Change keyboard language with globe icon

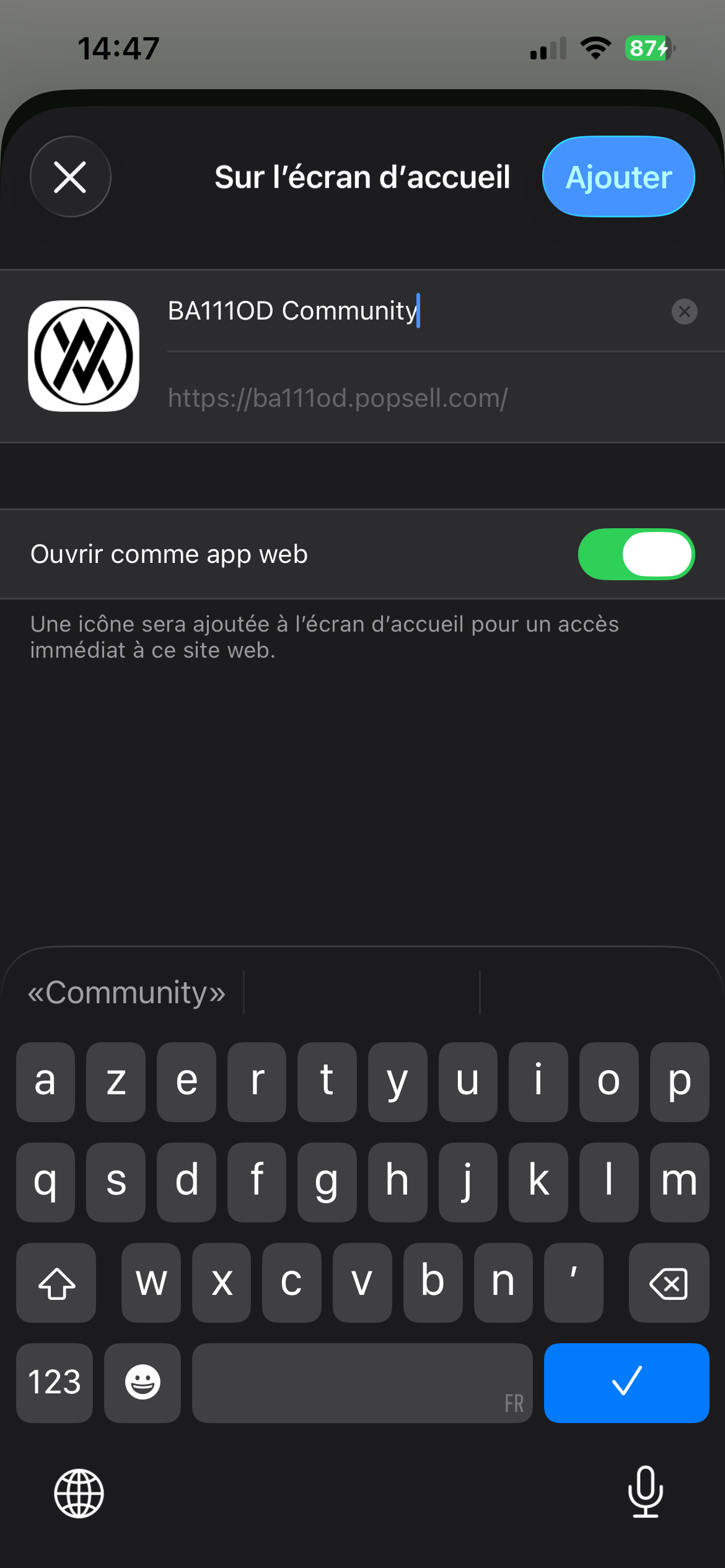[79, 1493]
